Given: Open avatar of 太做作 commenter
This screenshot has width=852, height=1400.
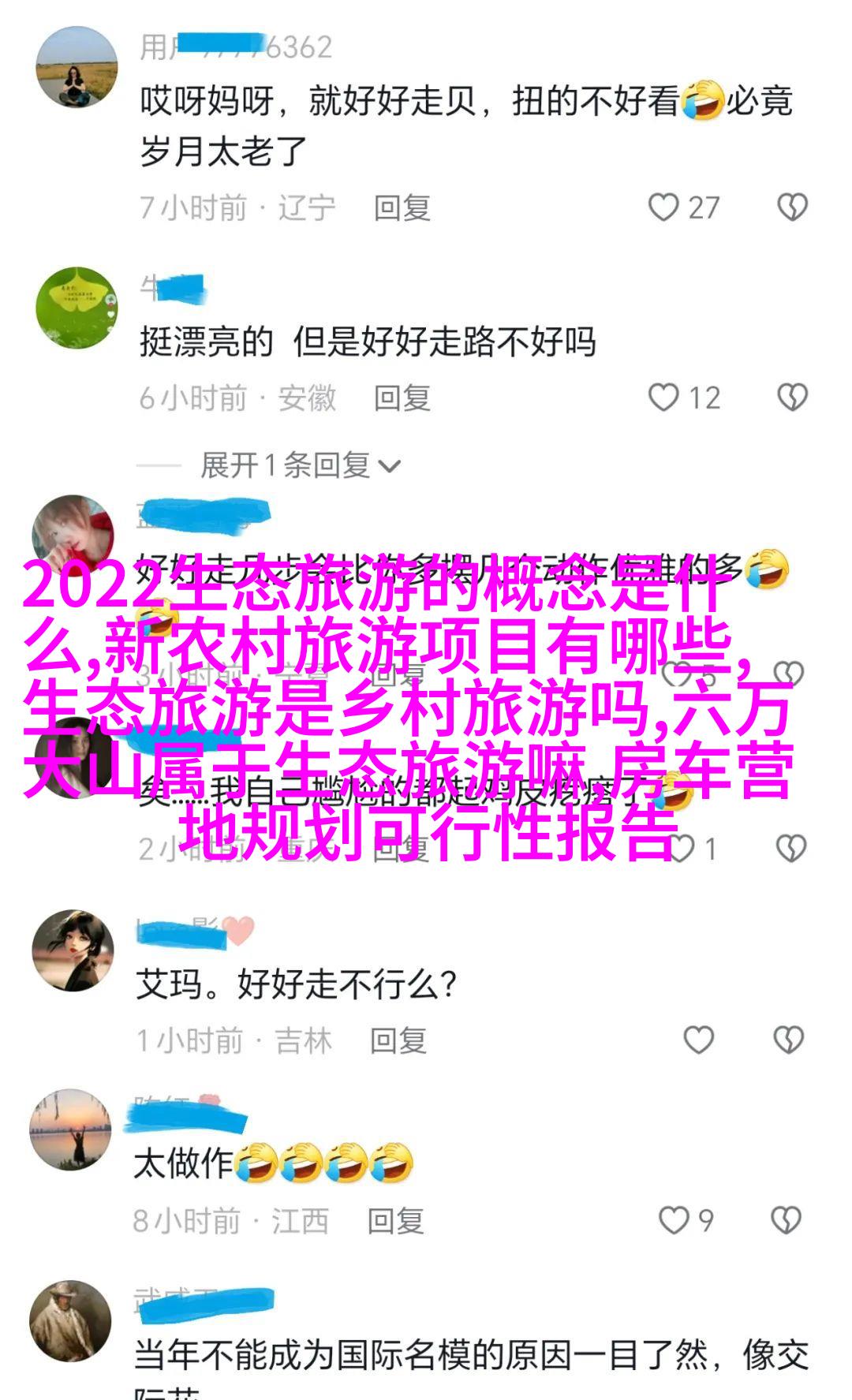Looking at the screenshot, I should 70,1129.
